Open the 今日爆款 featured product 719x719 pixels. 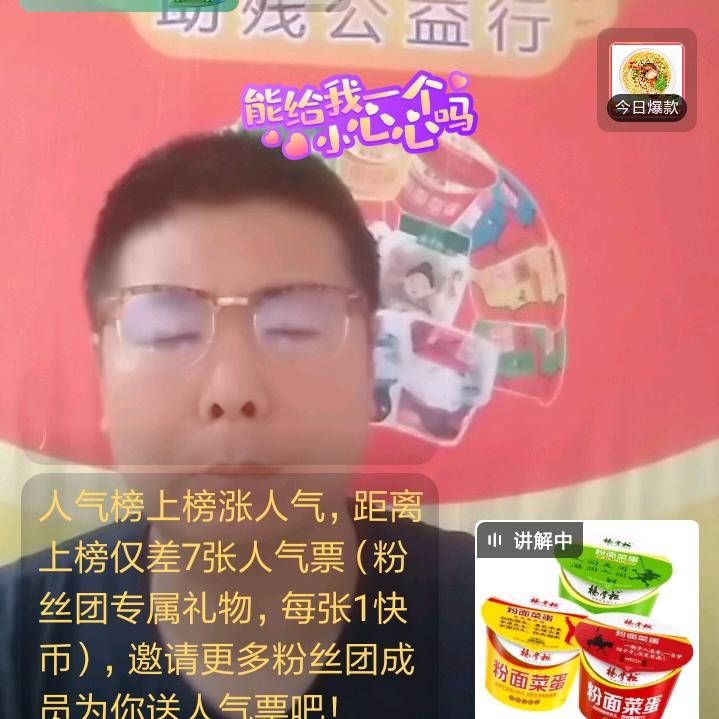tap(646, 82)
